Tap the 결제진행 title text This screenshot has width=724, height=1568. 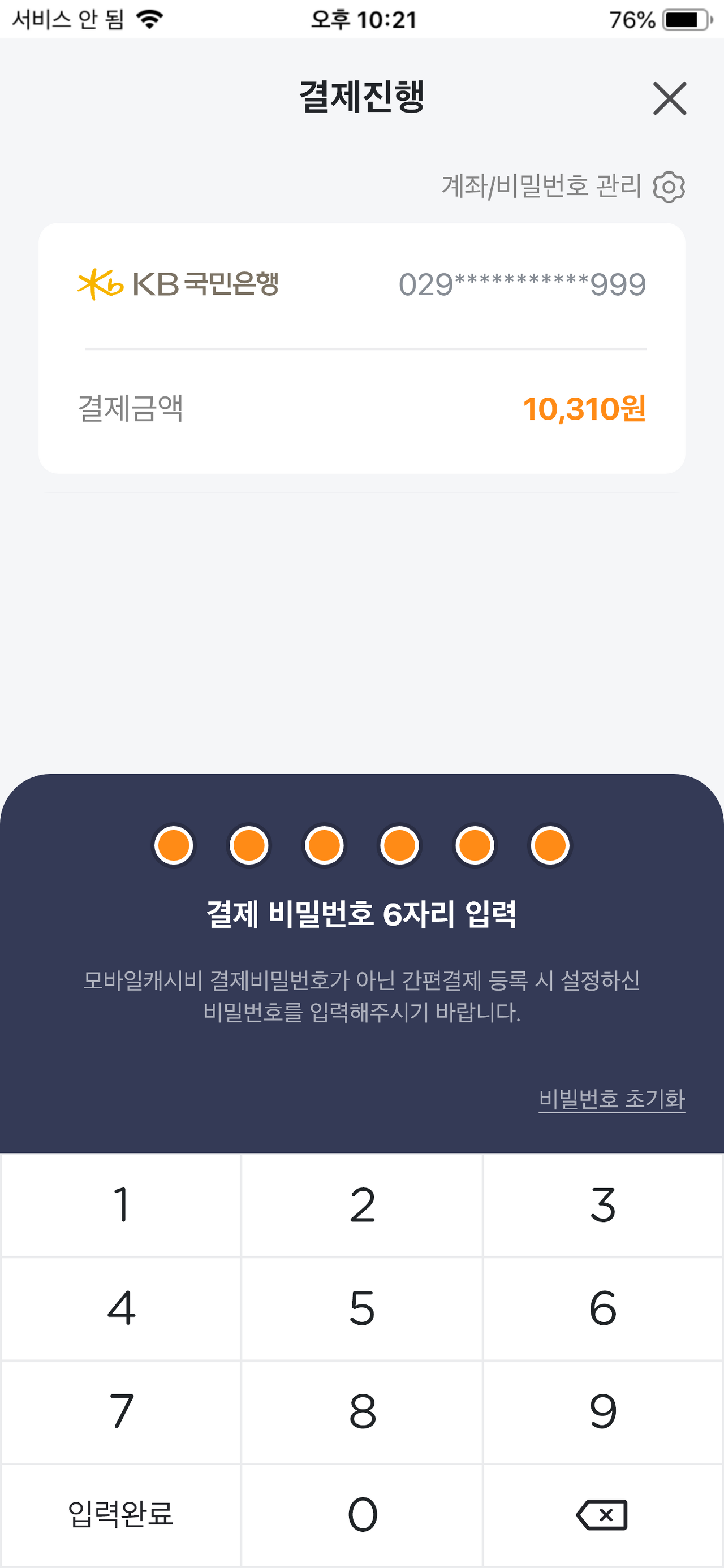coord(361,96)
